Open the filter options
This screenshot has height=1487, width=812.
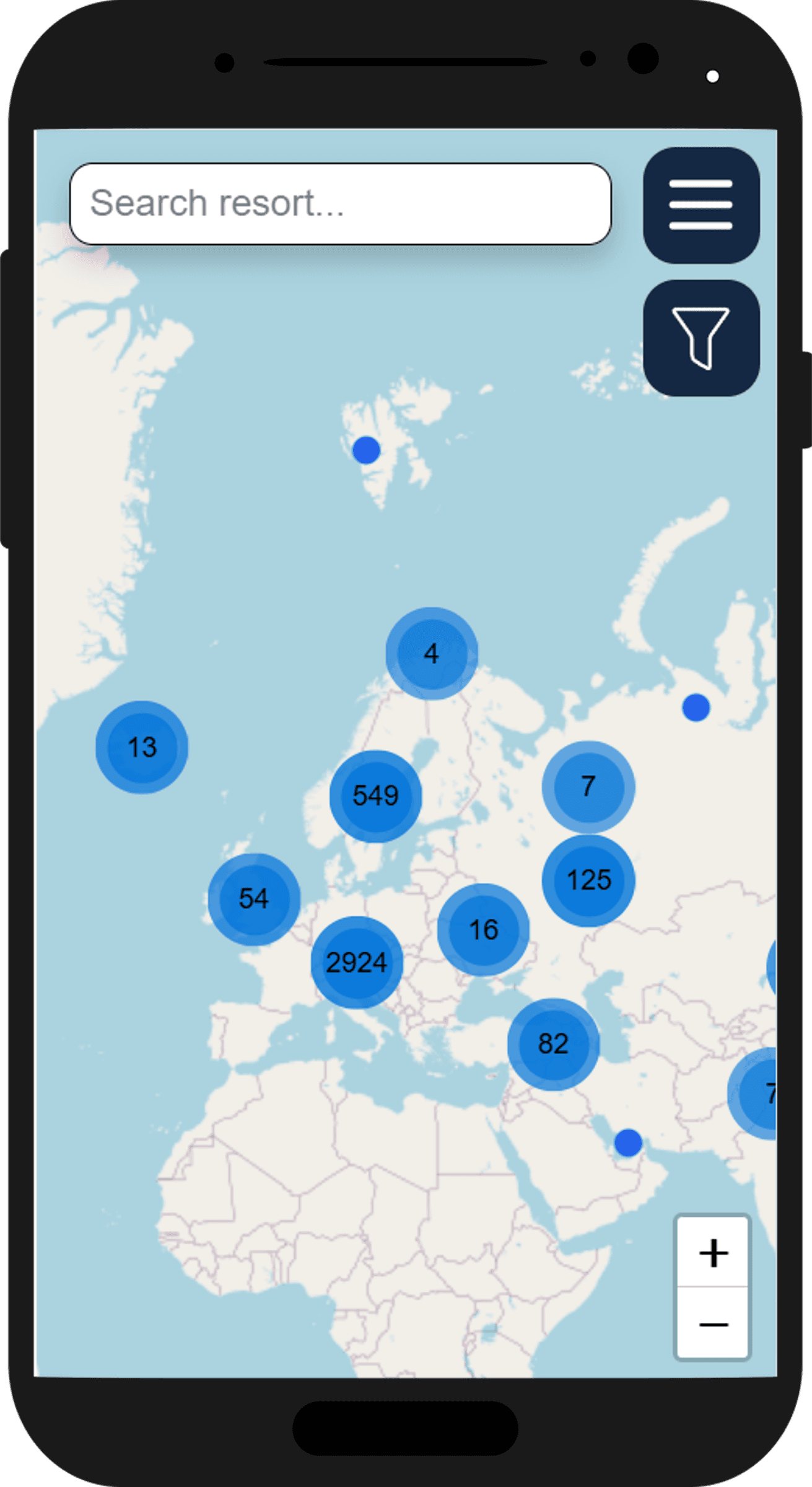701,338
